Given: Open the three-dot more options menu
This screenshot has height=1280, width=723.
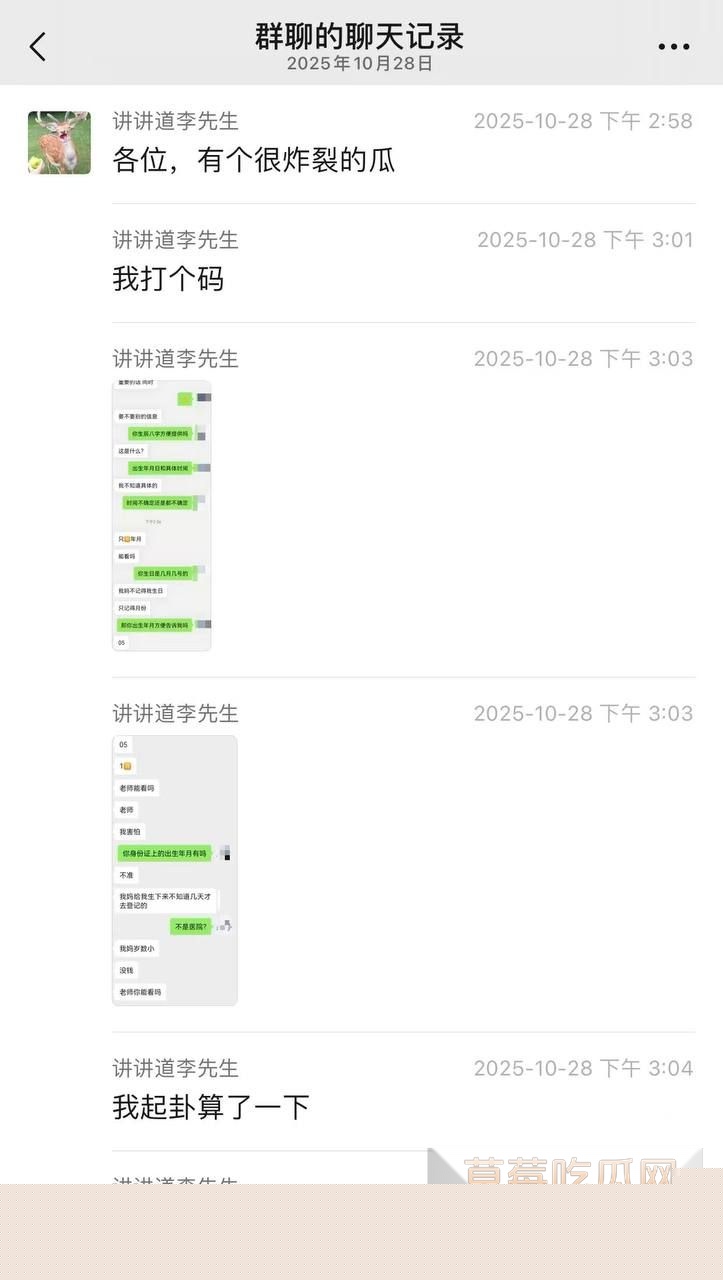Looking at the screenshot, I should tap(675, 44).
